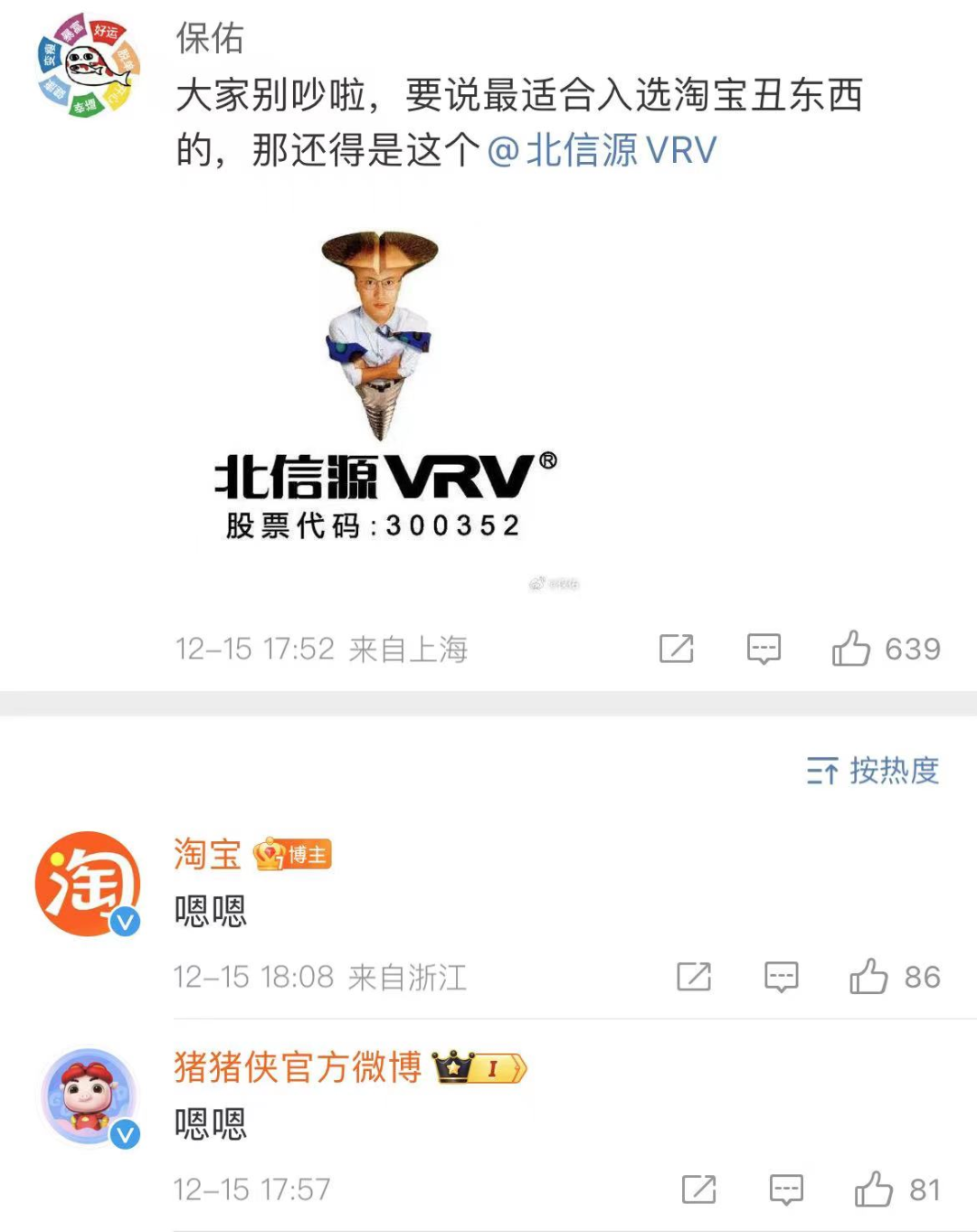Like 保佑's comment with 639 likes
The height and width of the screenshot is (1232, 977).
click(x=850, y=649)
